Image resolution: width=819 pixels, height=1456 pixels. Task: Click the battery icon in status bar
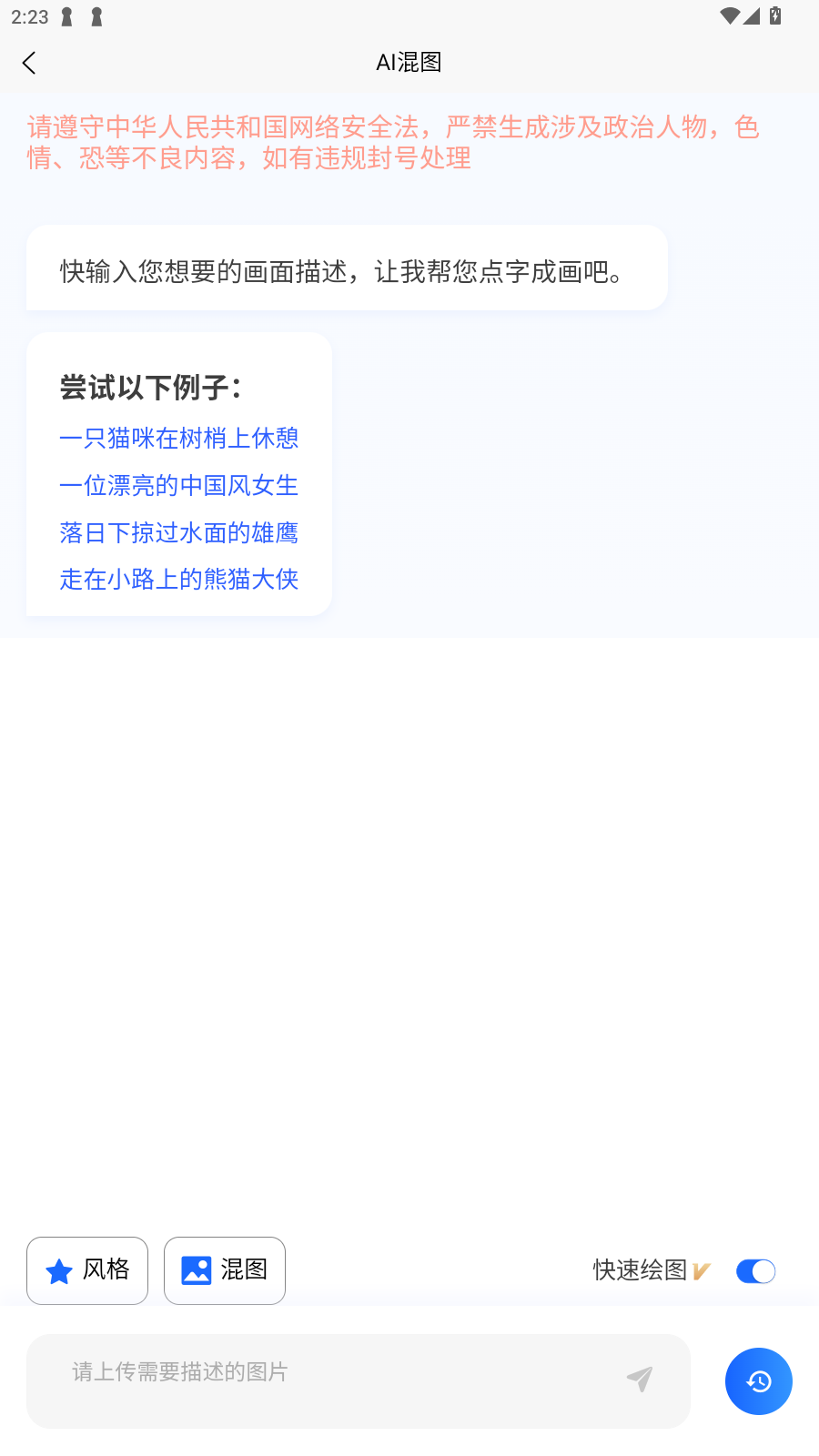[773, 15]
